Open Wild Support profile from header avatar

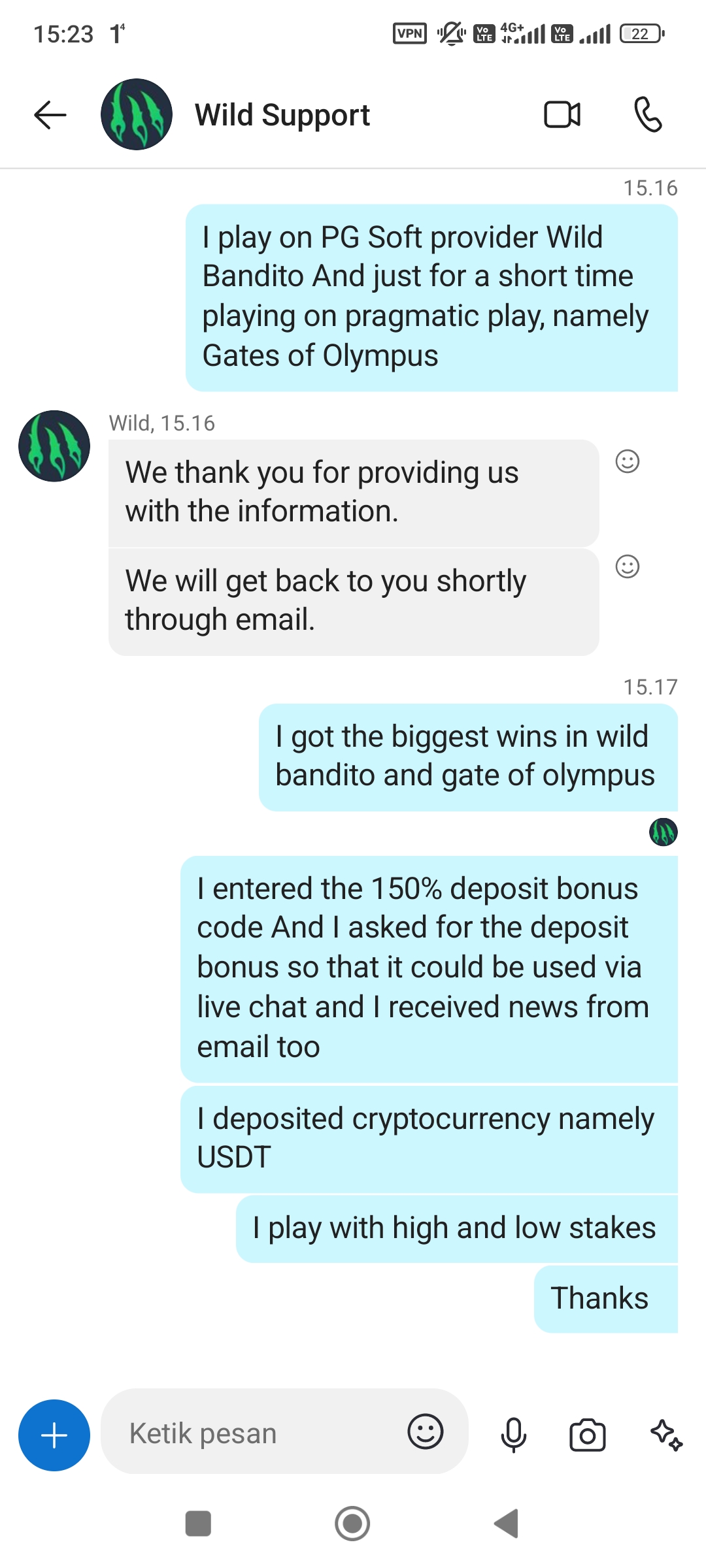coord(137,115)
